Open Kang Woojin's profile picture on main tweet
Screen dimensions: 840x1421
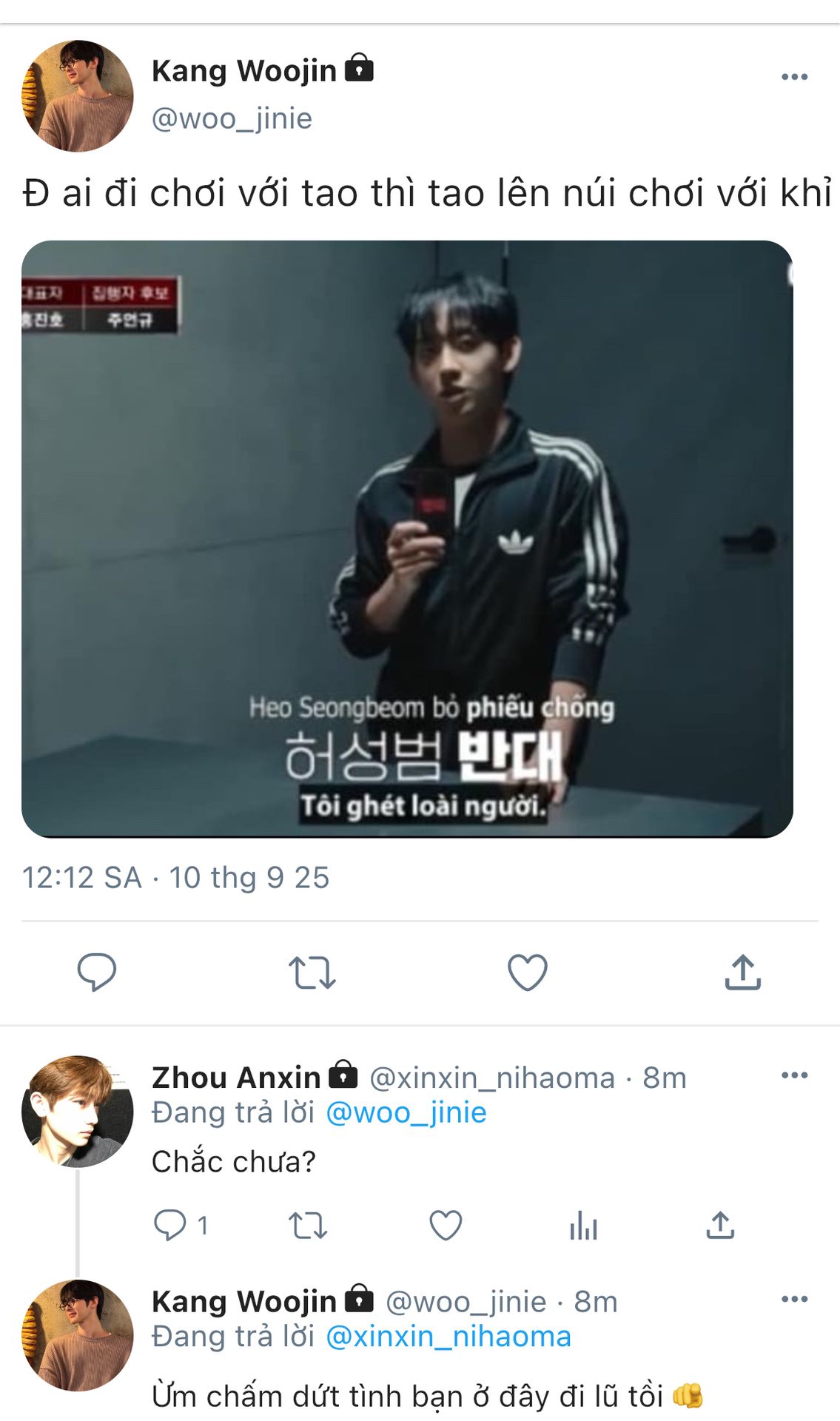pyautogui.click(x=78, y=96)
